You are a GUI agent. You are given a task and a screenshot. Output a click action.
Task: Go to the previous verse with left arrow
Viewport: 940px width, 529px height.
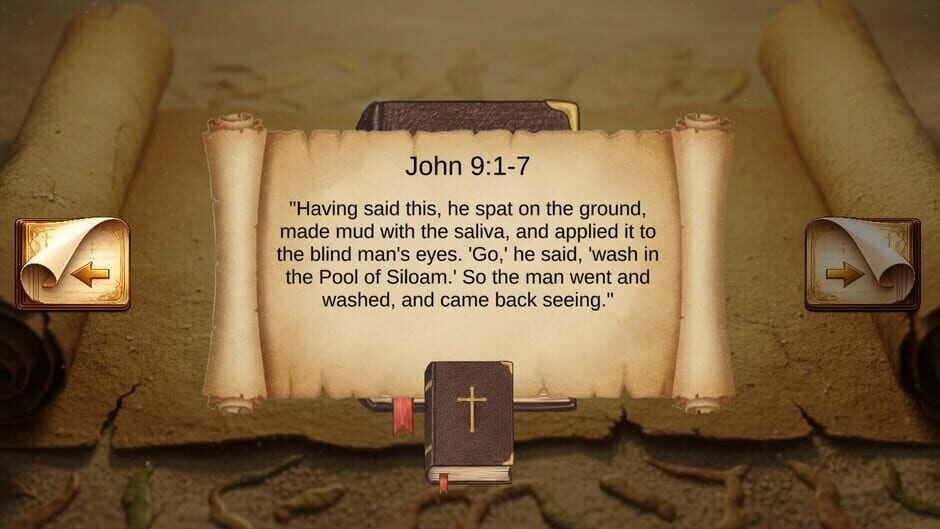(x=73, y=264)
